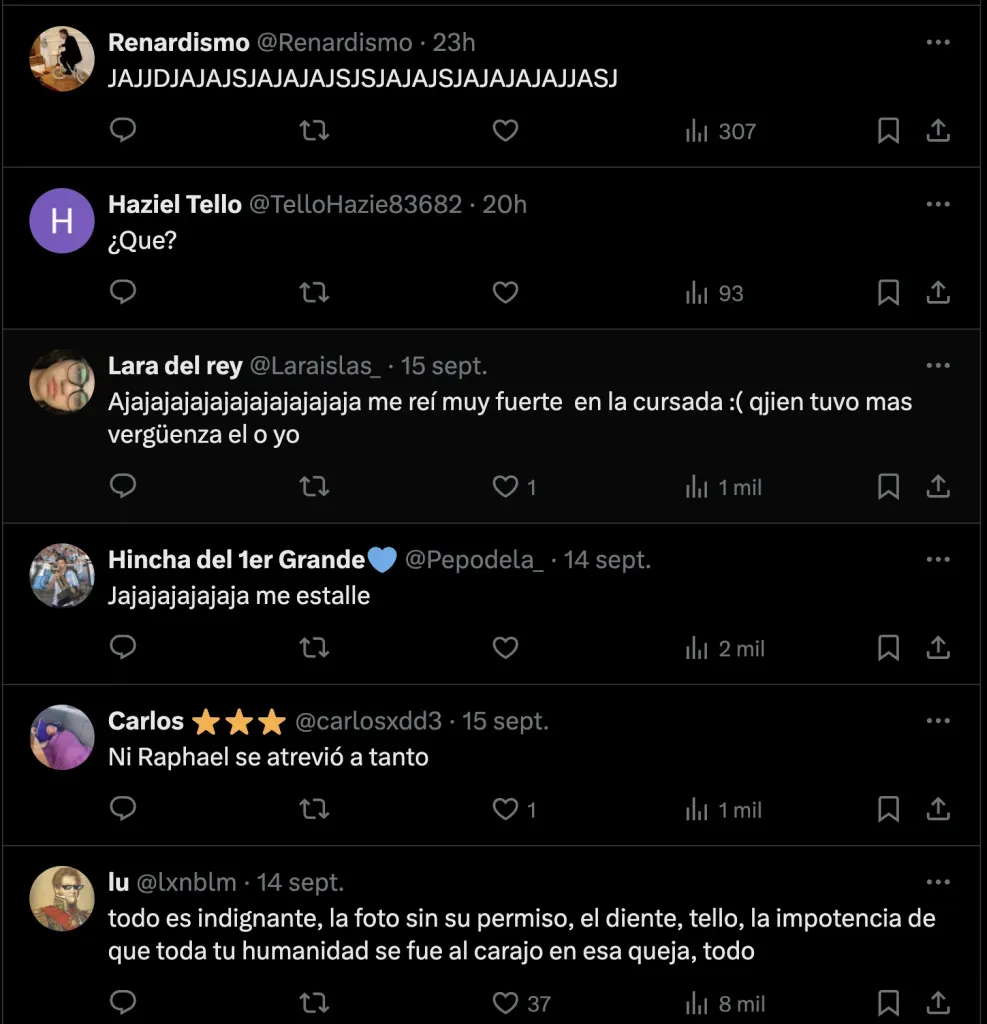Open overflow menu on Carlos's tweet

pos(937,720)
